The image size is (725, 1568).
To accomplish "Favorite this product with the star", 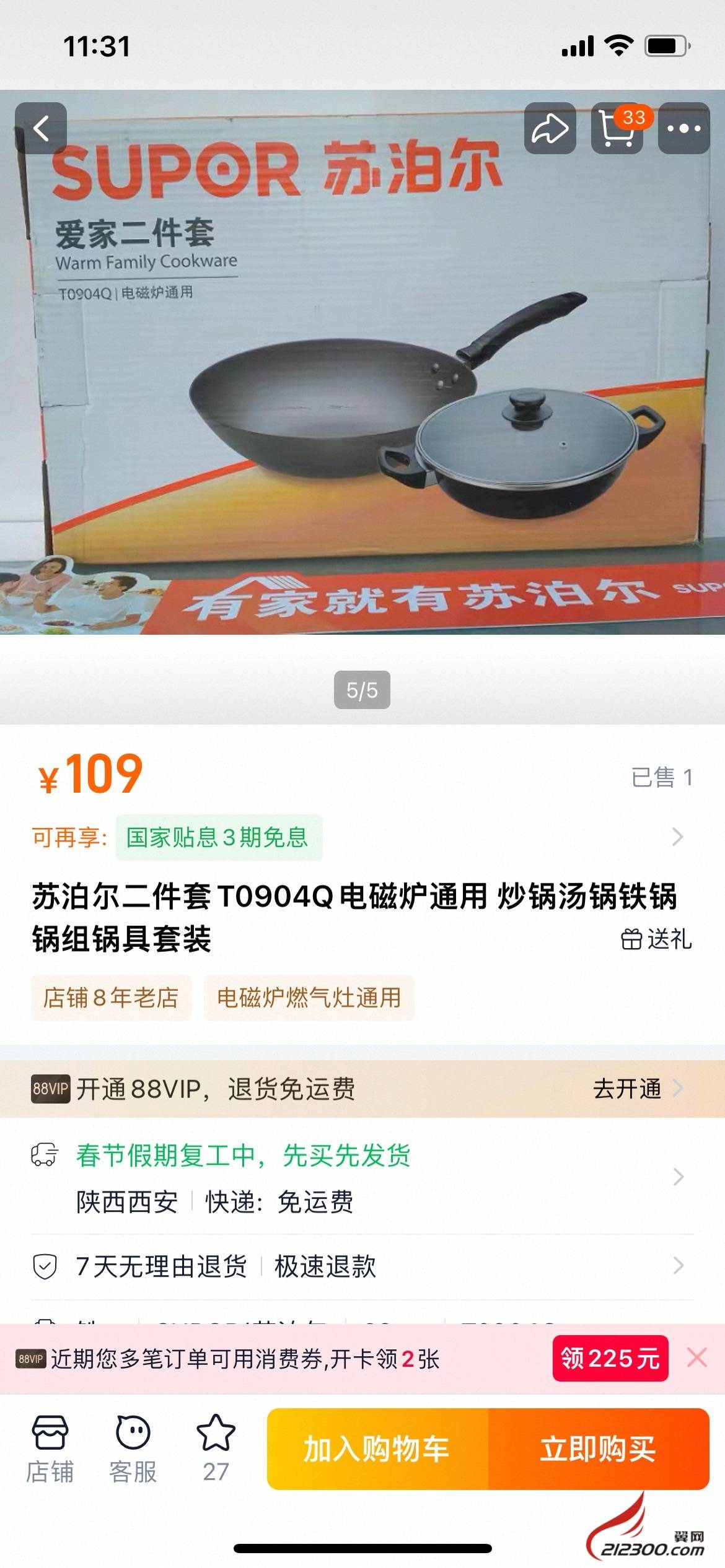I will [x=216, y=1448].
